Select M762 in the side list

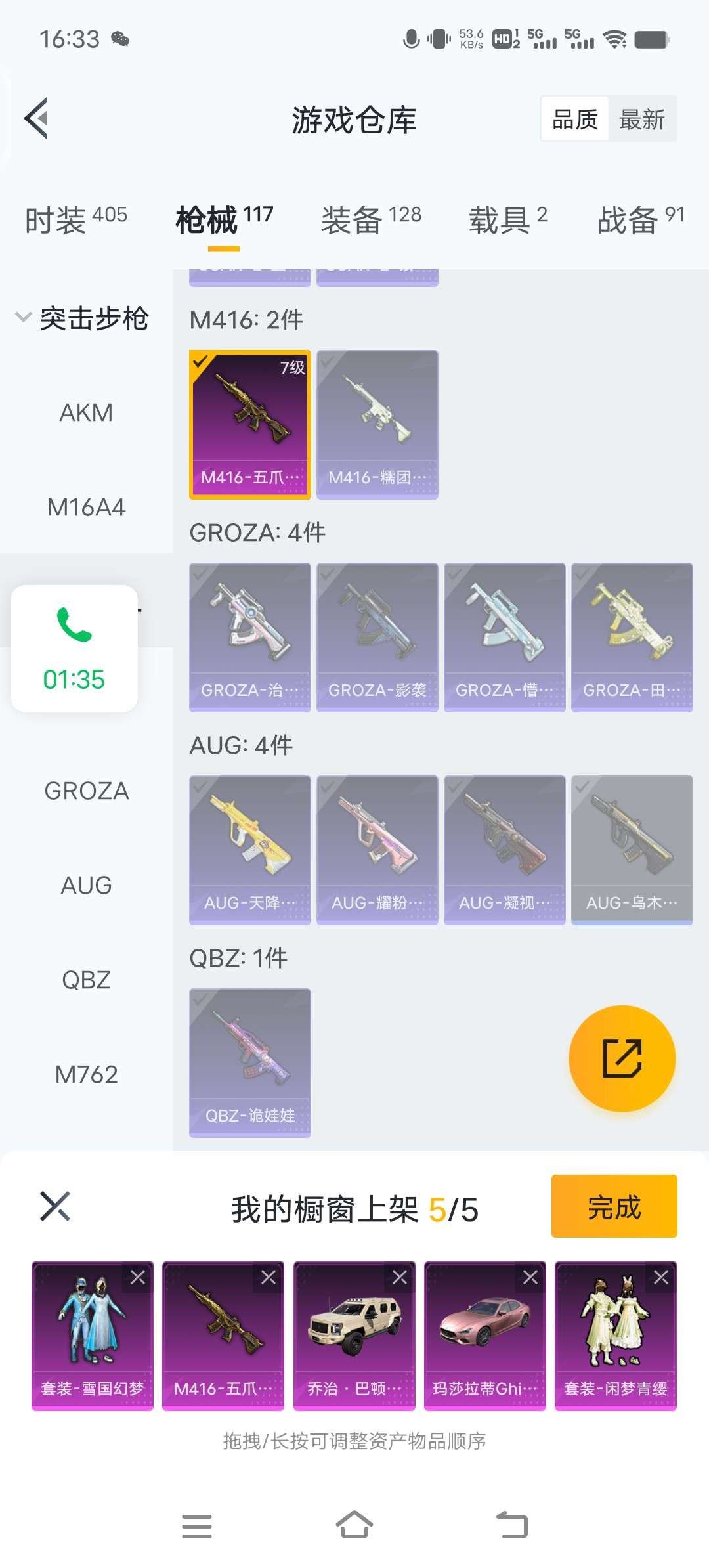[86, 1075]
